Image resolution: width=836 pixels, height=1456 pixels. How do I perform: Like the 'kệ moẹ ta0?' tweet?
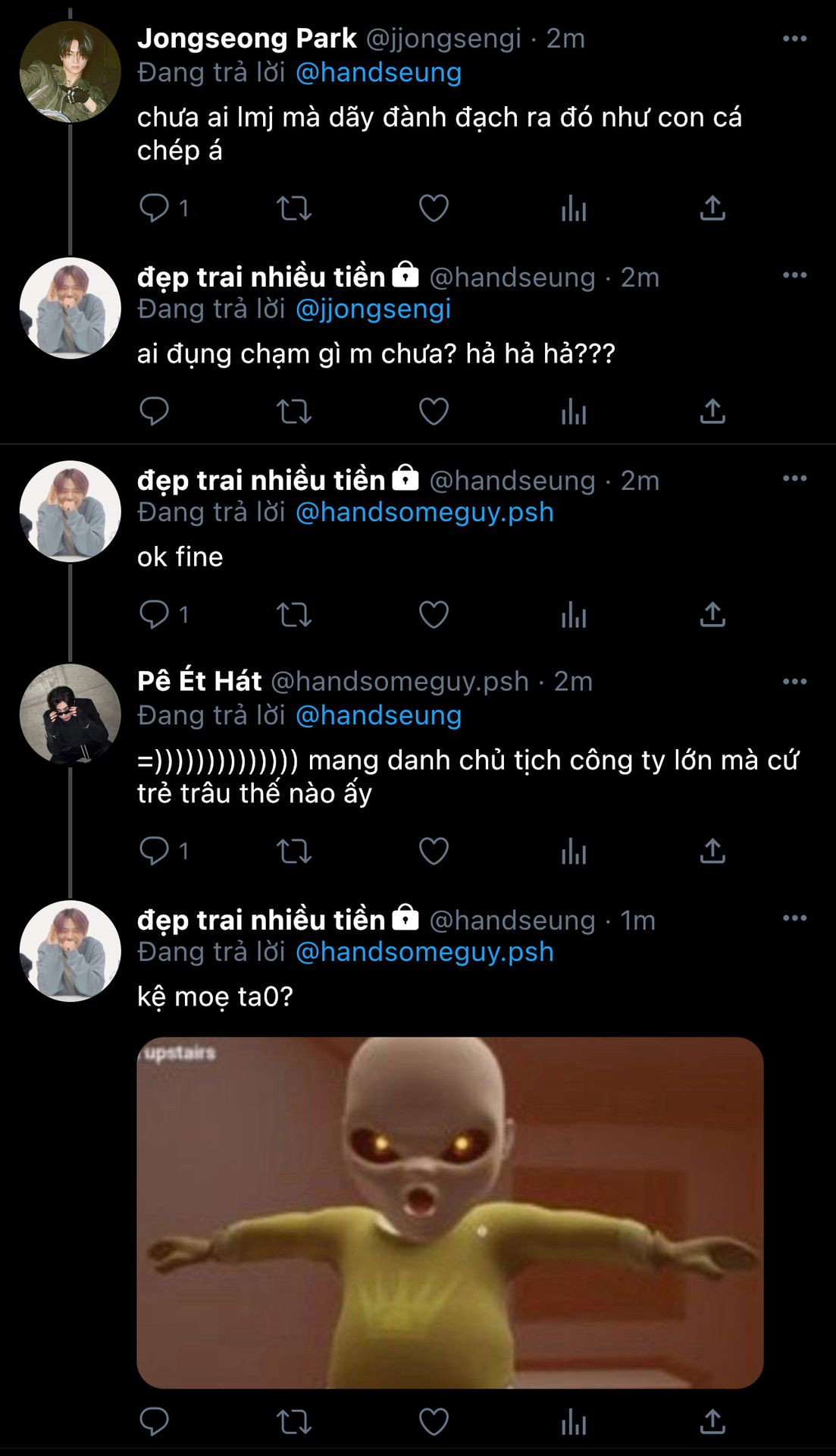[x=434, y=1422]
